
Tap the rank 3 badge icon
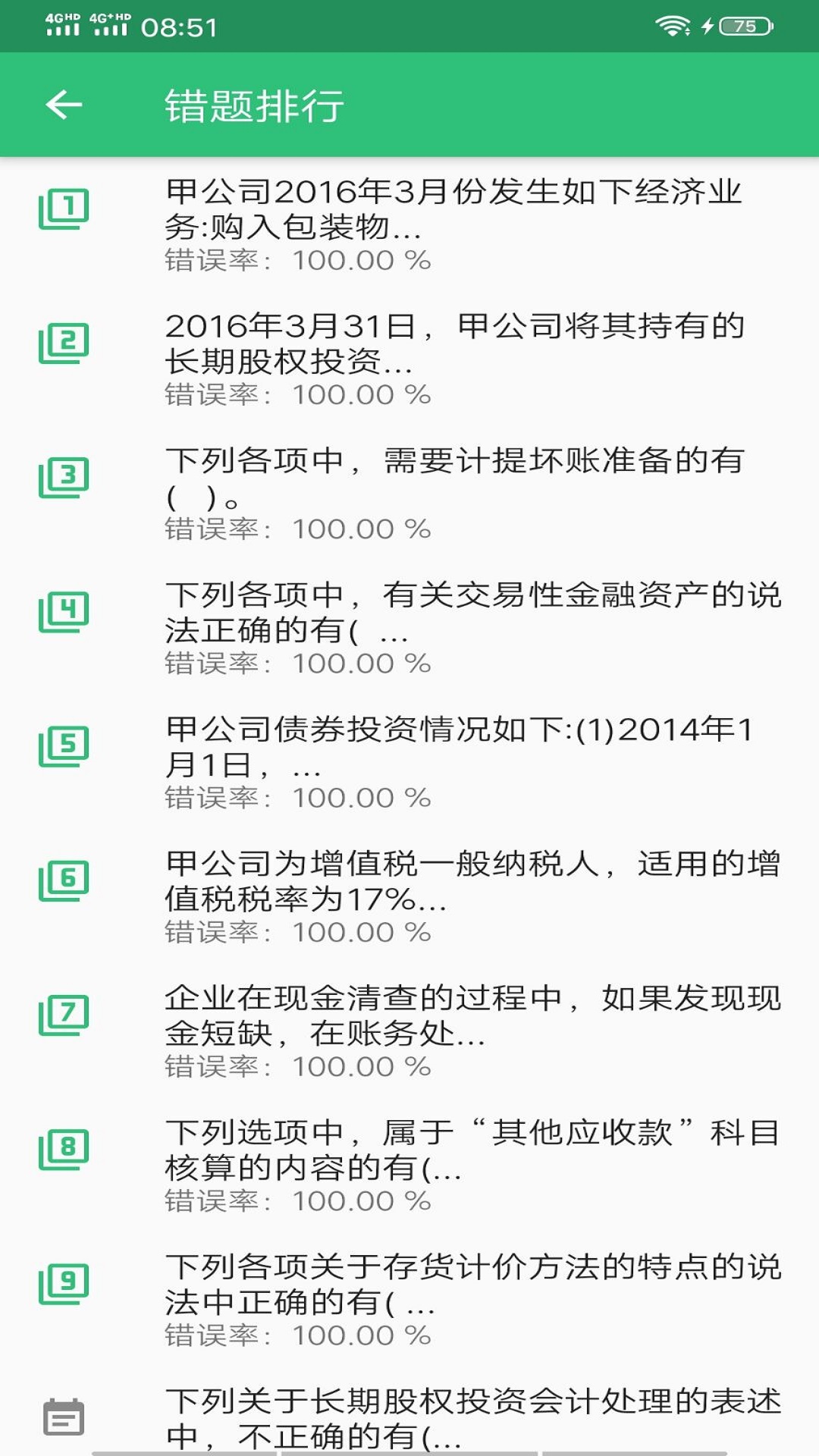click(67, 476)
